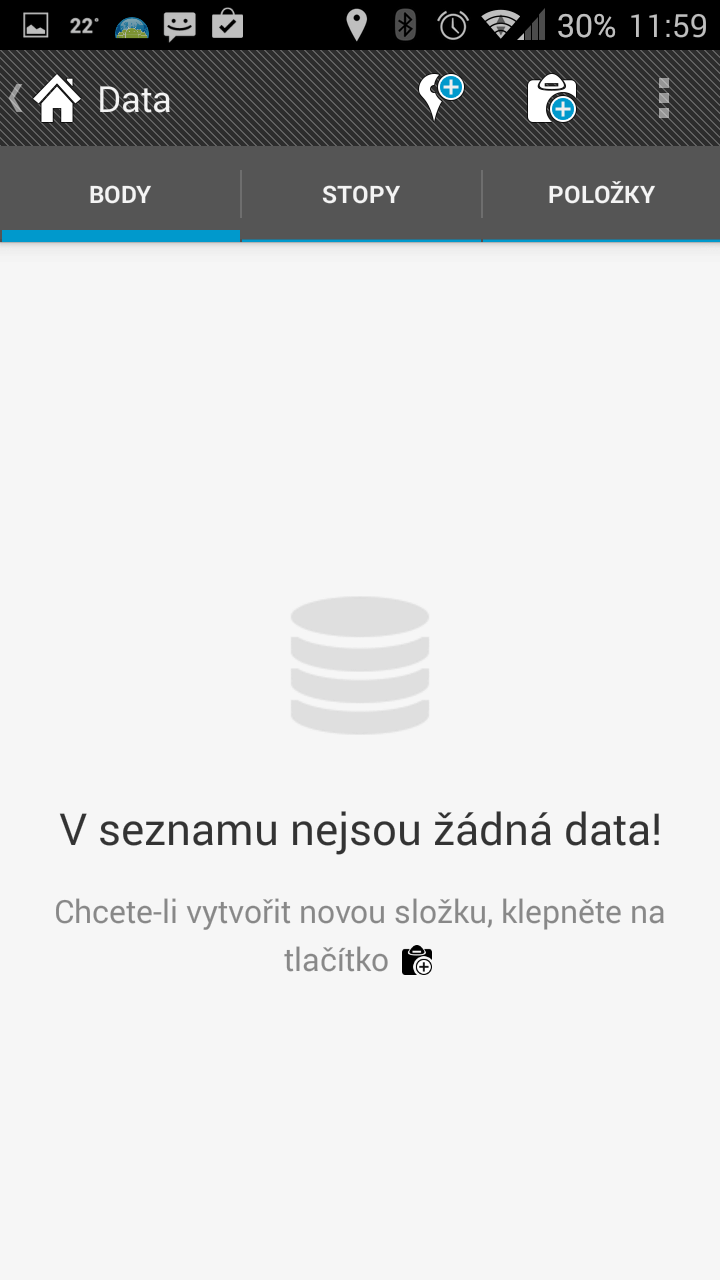
Task: Switch to the Položky tab
Action: (x=601, y=195)
